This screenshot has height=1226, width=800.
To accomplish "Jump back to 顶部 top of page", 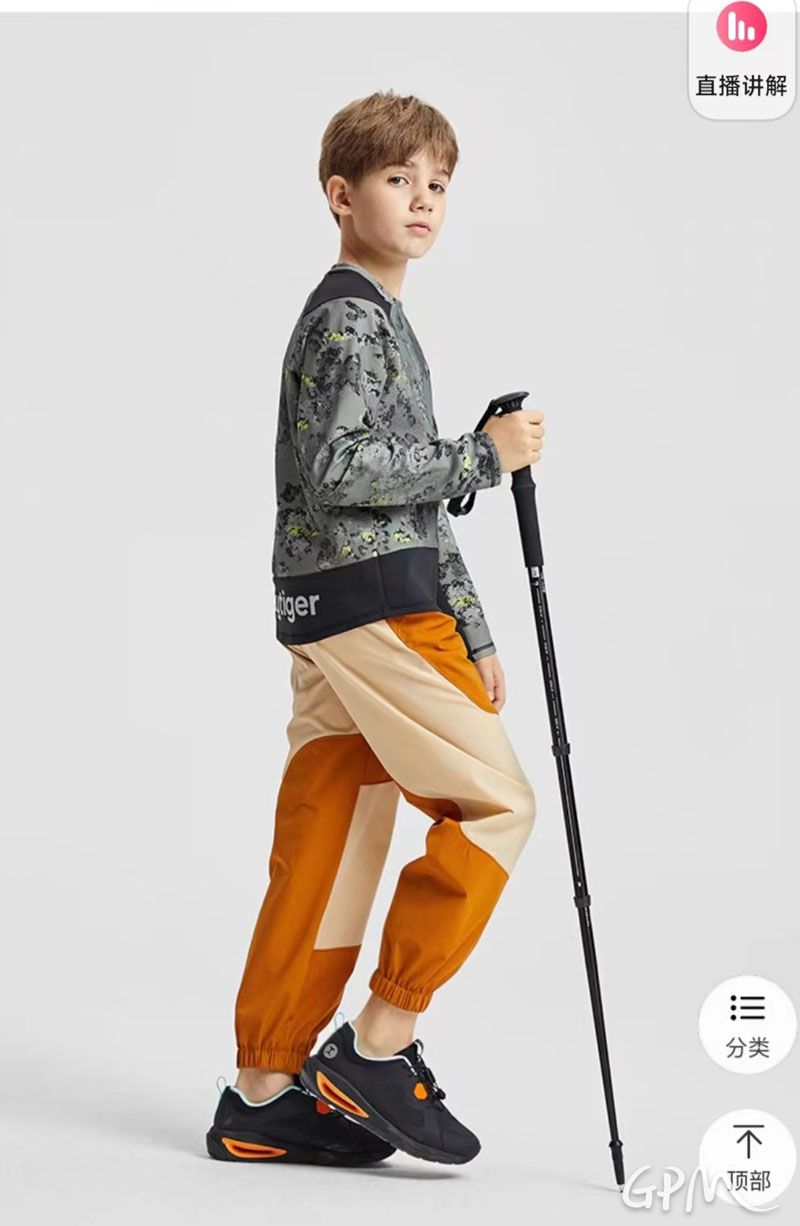I will 747,1156.
